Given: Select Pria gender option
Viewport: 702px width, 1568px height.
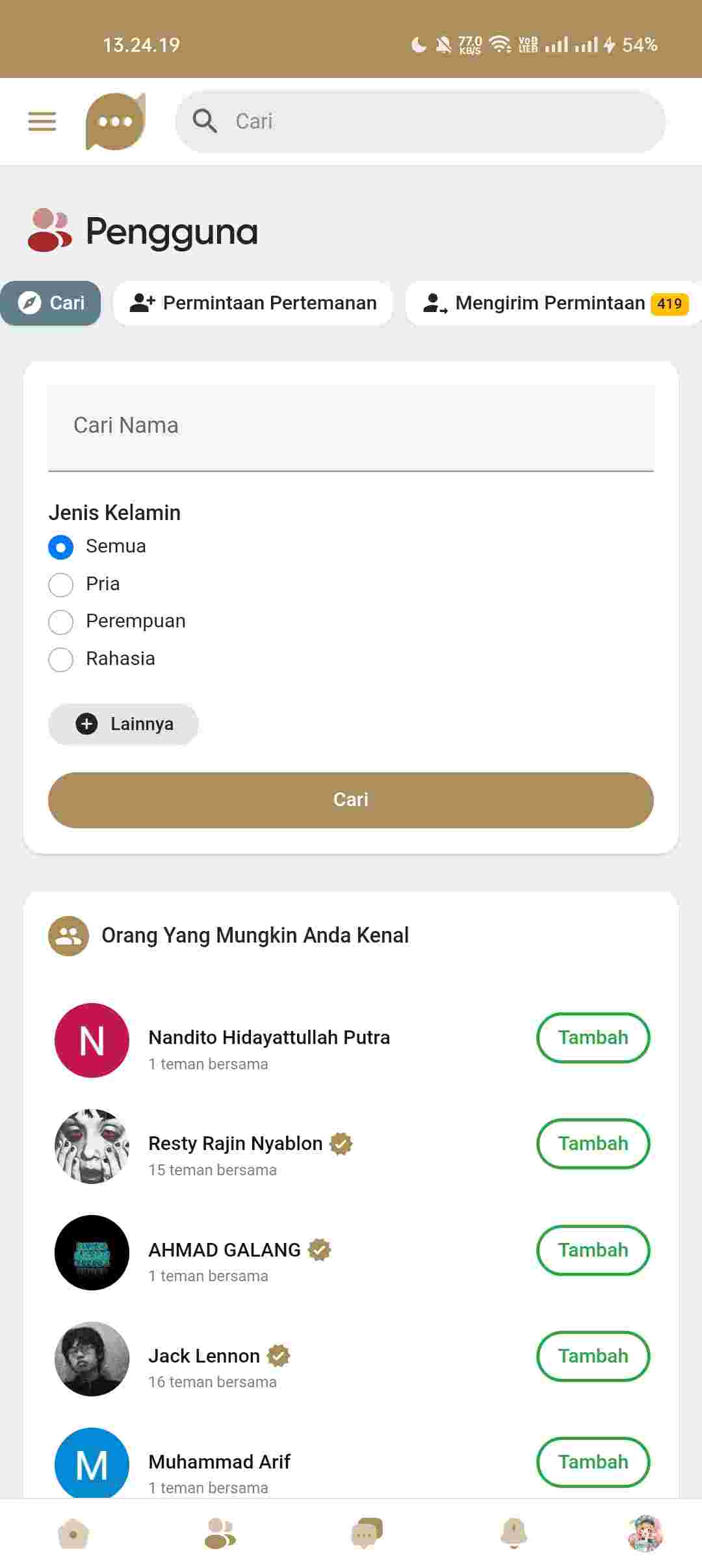Looking at the screenshot, I should 61,584.
